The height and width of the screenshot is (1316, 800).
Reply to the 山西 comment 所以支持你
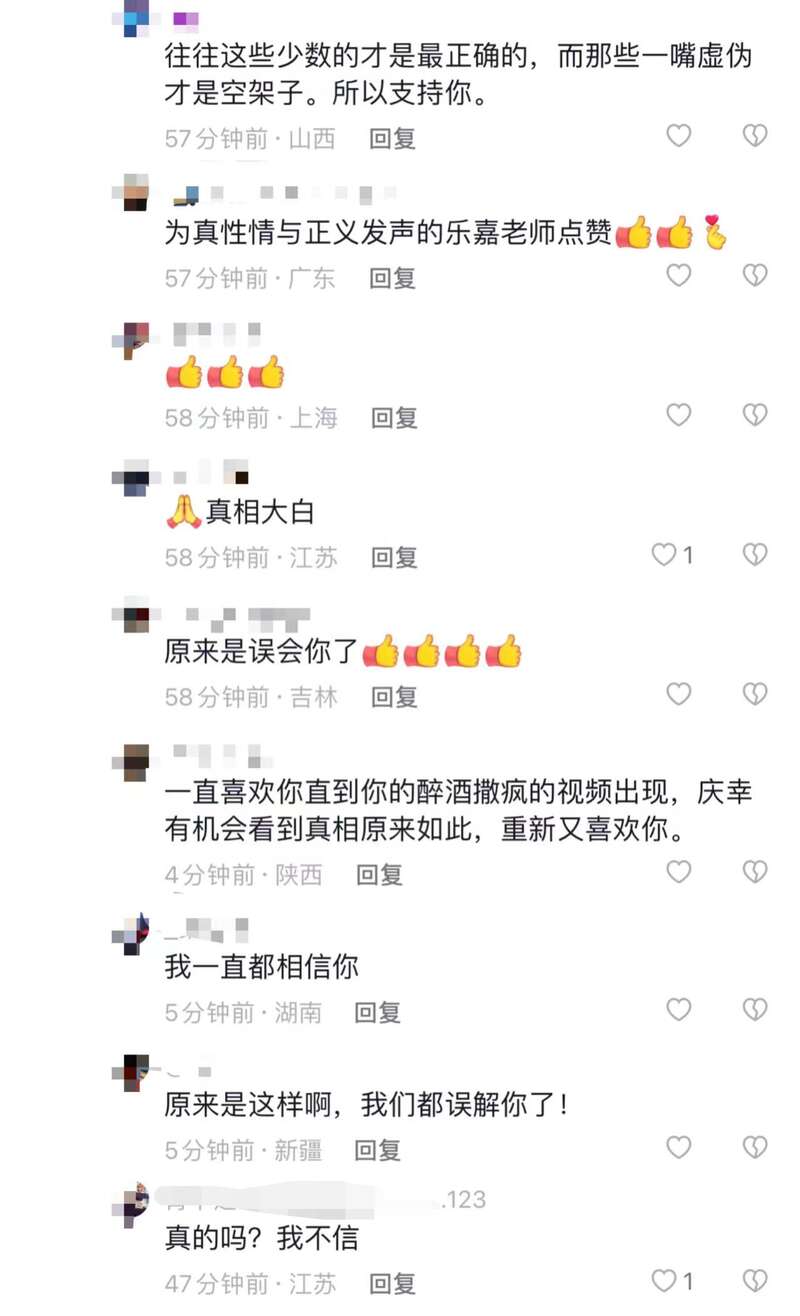click(x=393, y=139)
